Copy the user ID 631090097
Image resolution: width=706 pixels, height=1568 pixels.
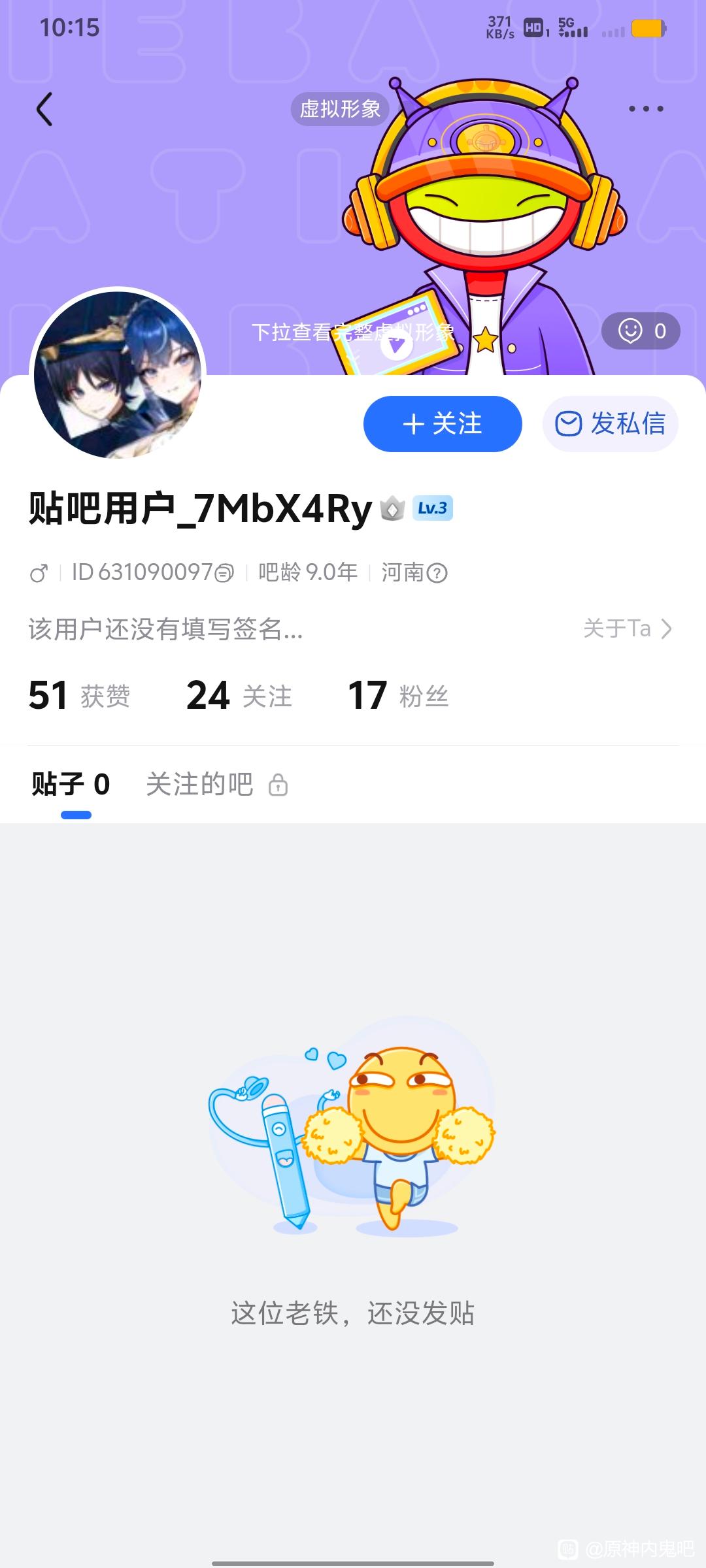(x=224, y=574)
